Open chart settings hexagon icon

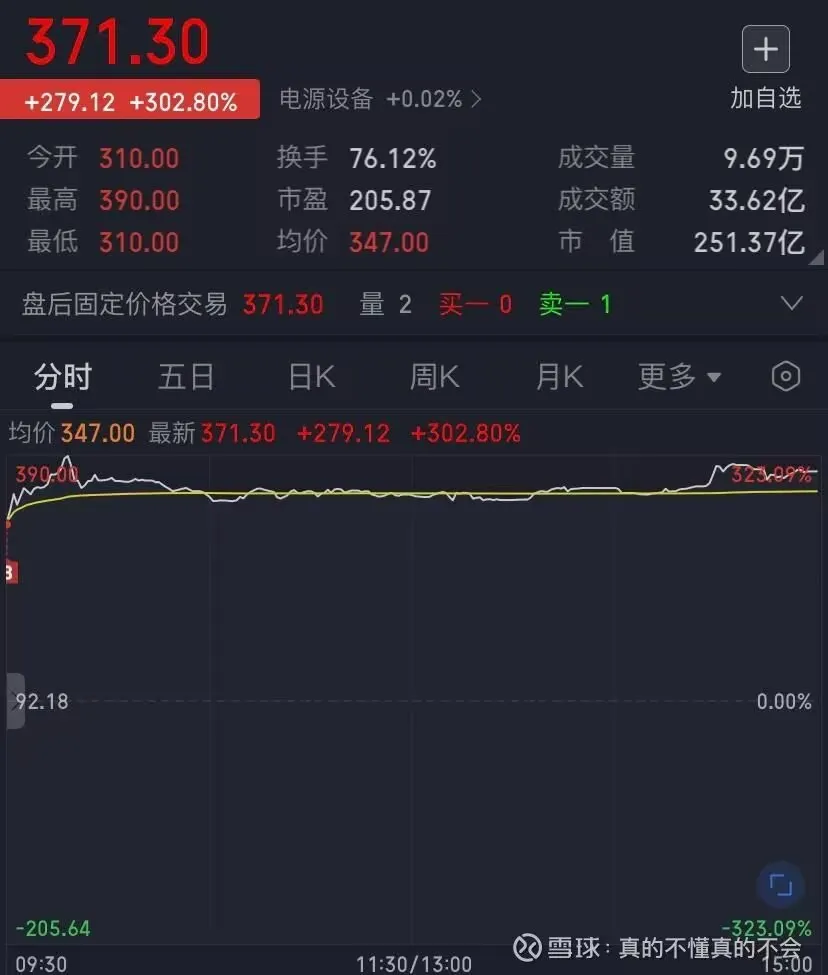pyautogui.click(x=786, y=377)
